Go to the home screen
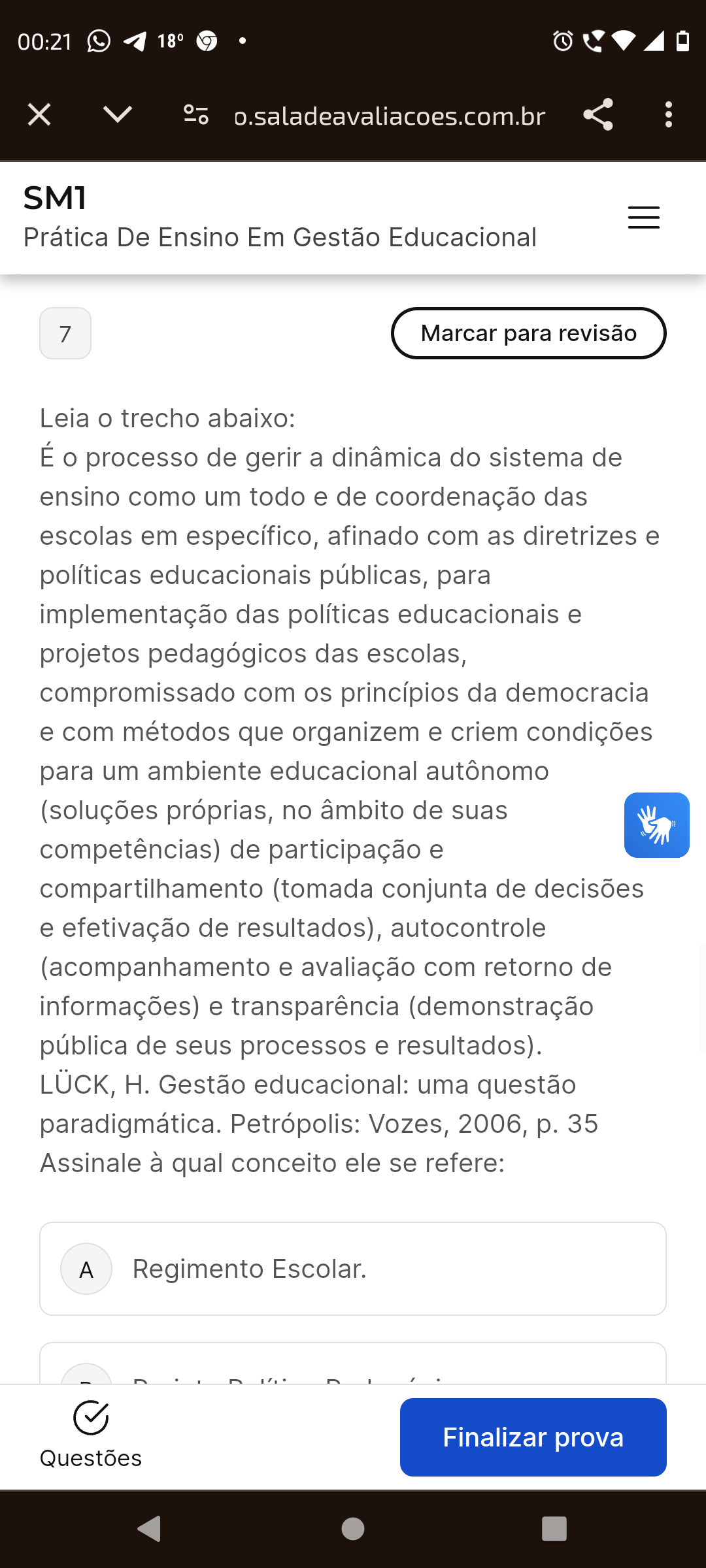The image size is (706, 1568). click(353, 1529)
